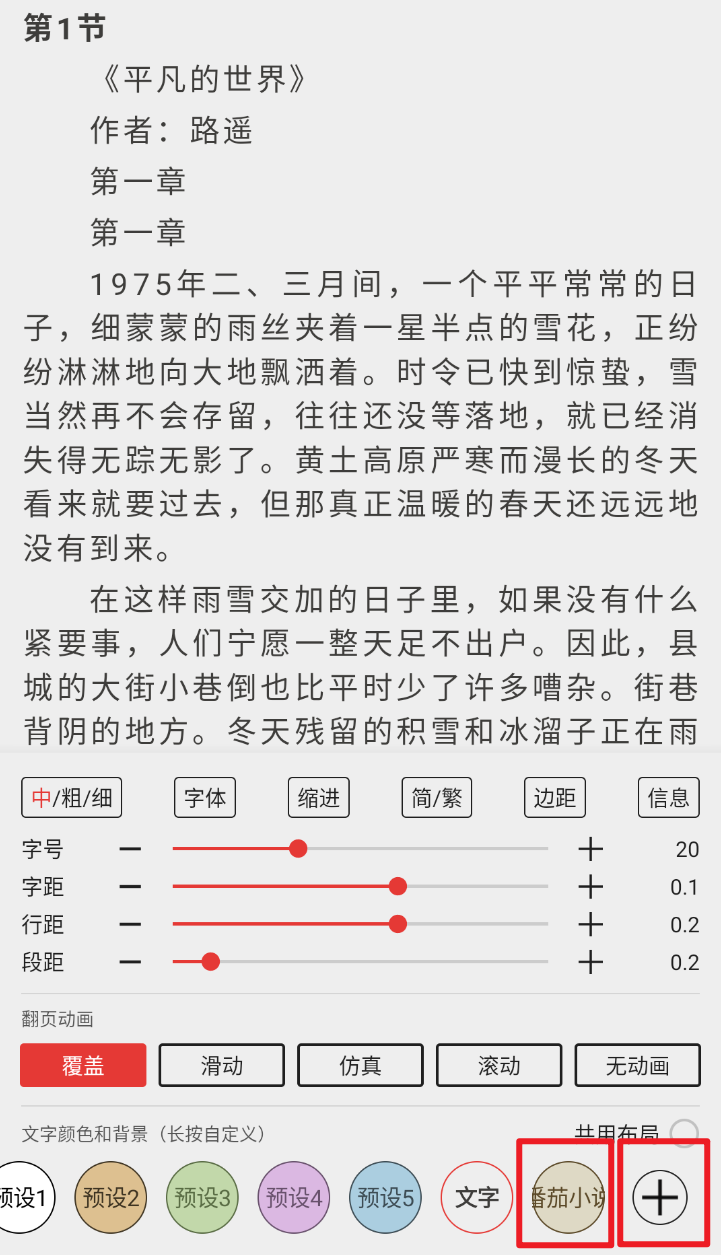Apply the 预设4 purple background preset
The height and width of the screenshot is (1255, 721).
point(293,1196)
